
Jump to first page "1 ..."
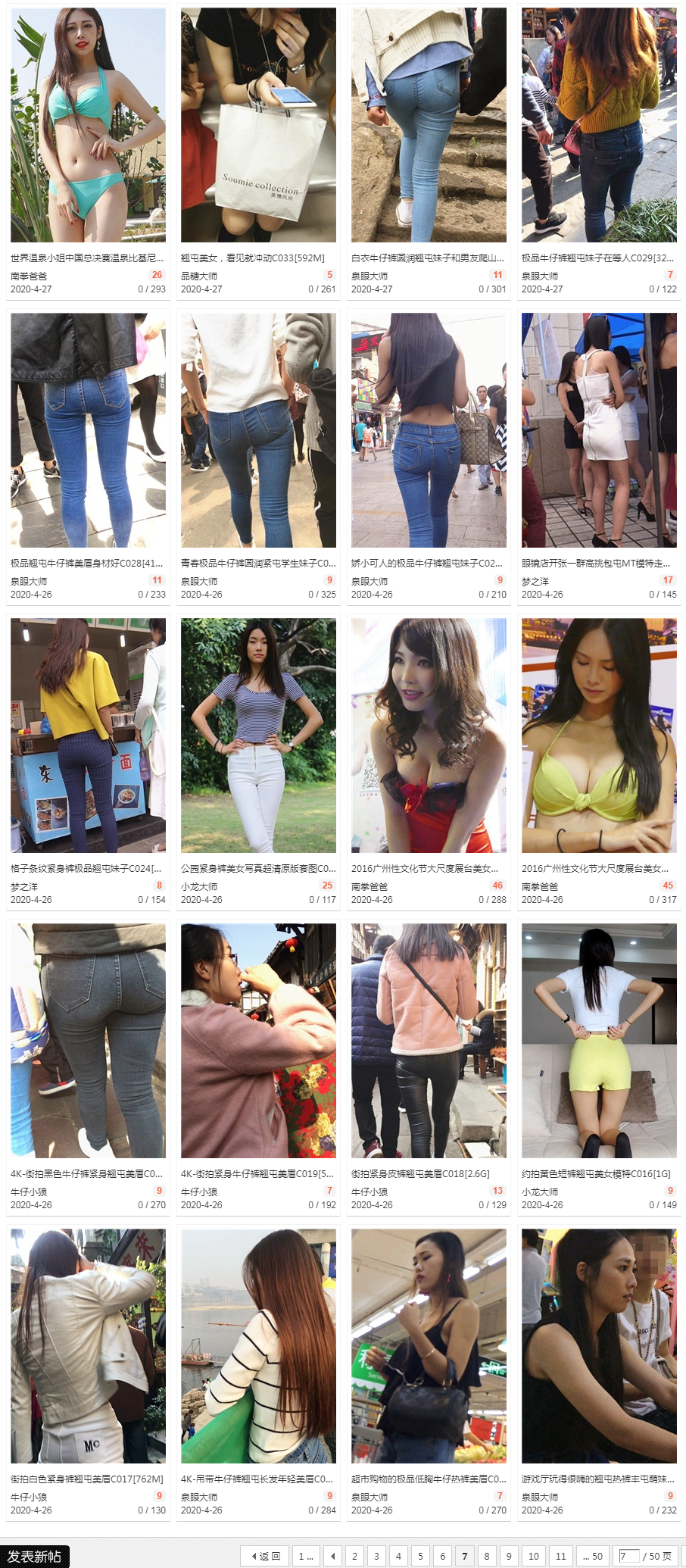[x=306, y=1556]
